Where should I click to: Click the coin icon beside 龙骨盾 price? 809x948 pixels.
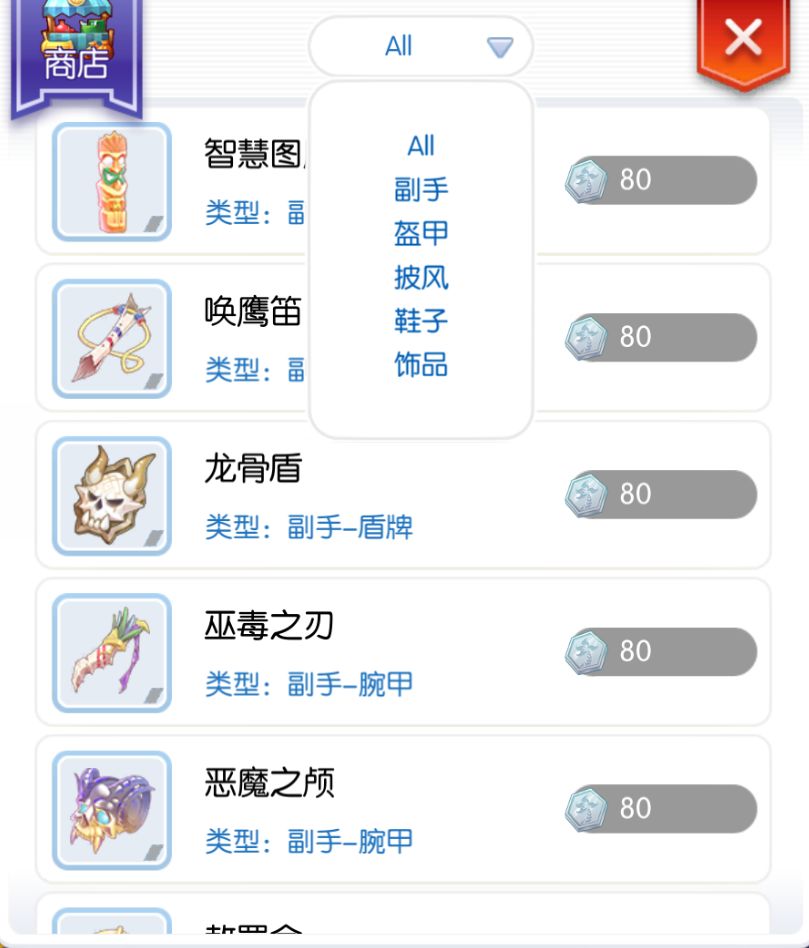pyautogui.click(x=588, y=494)
